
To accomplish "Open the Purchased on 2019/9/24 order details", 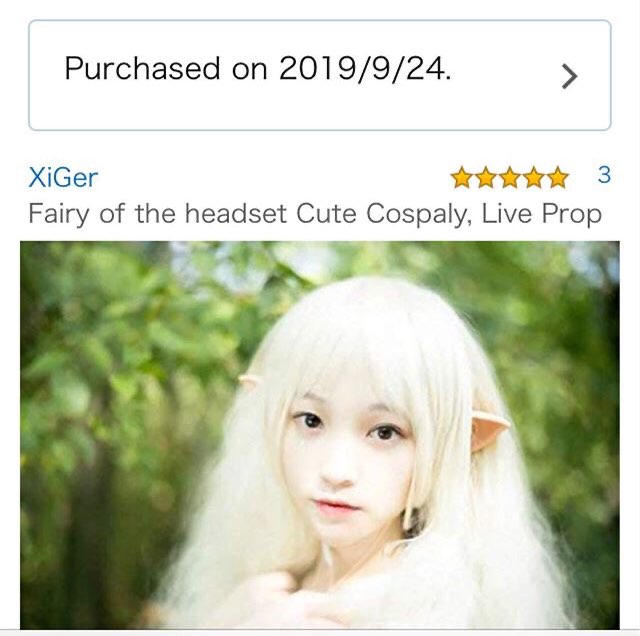I will (319, 75).
